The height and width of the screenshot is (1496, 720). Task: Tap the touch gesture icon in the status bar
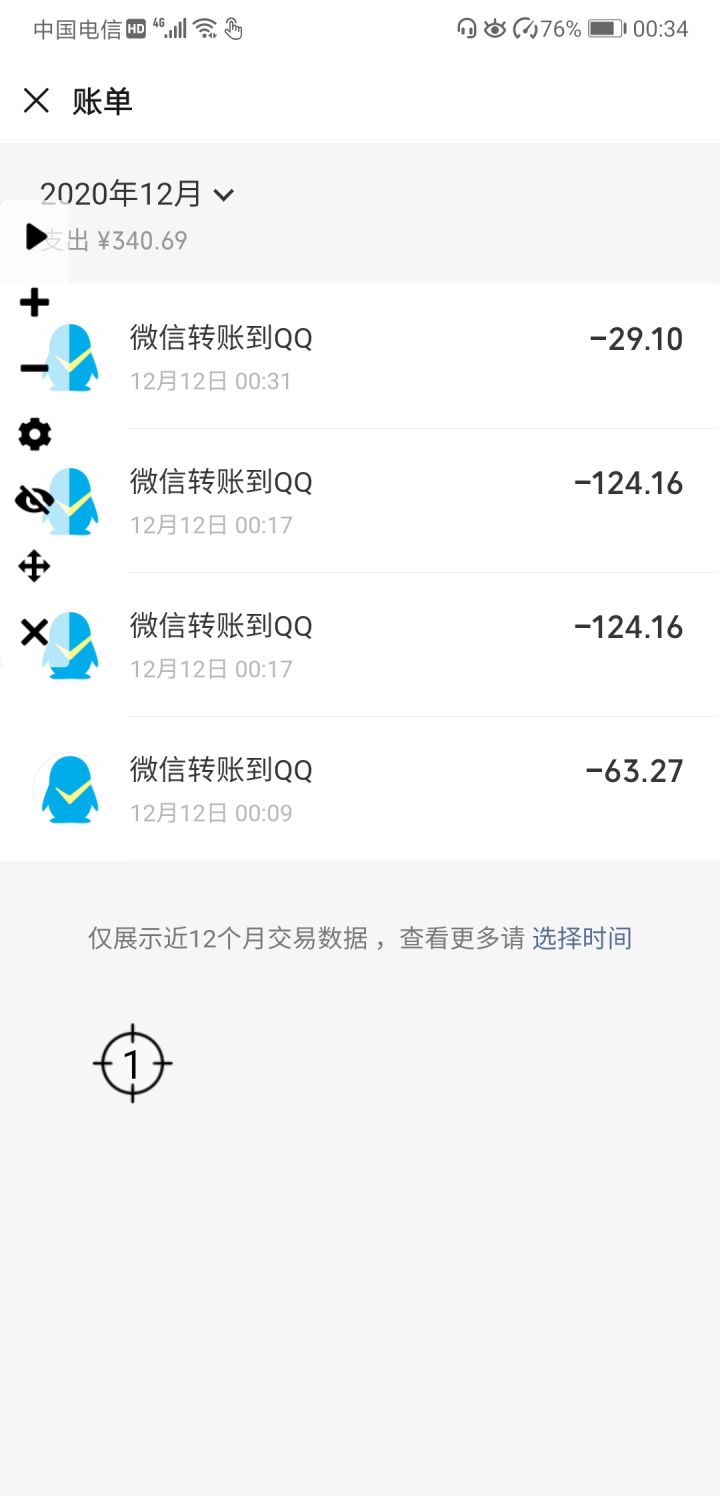[232, 31]
